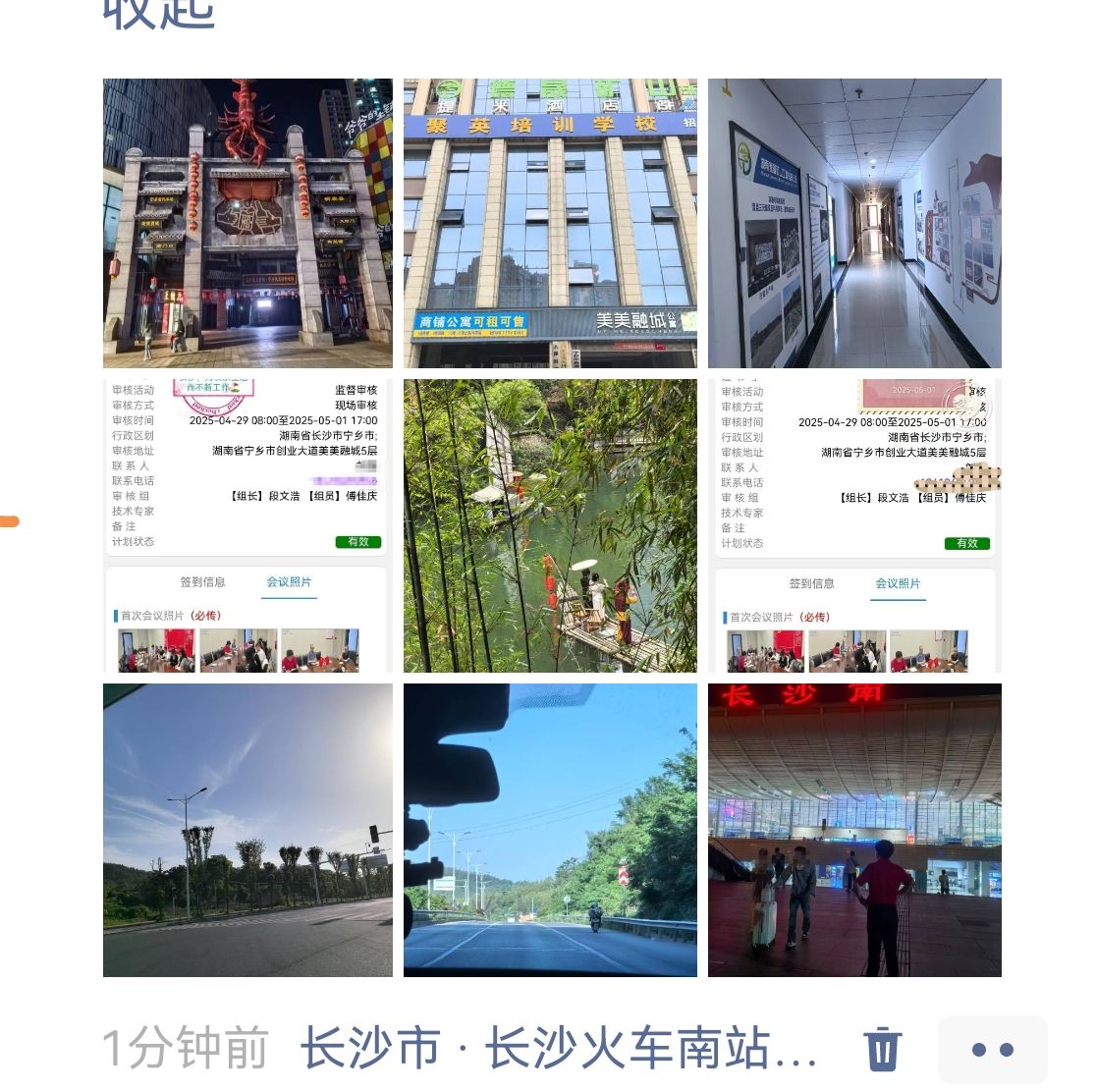Open the giant lobster building photo

[247, 223]
